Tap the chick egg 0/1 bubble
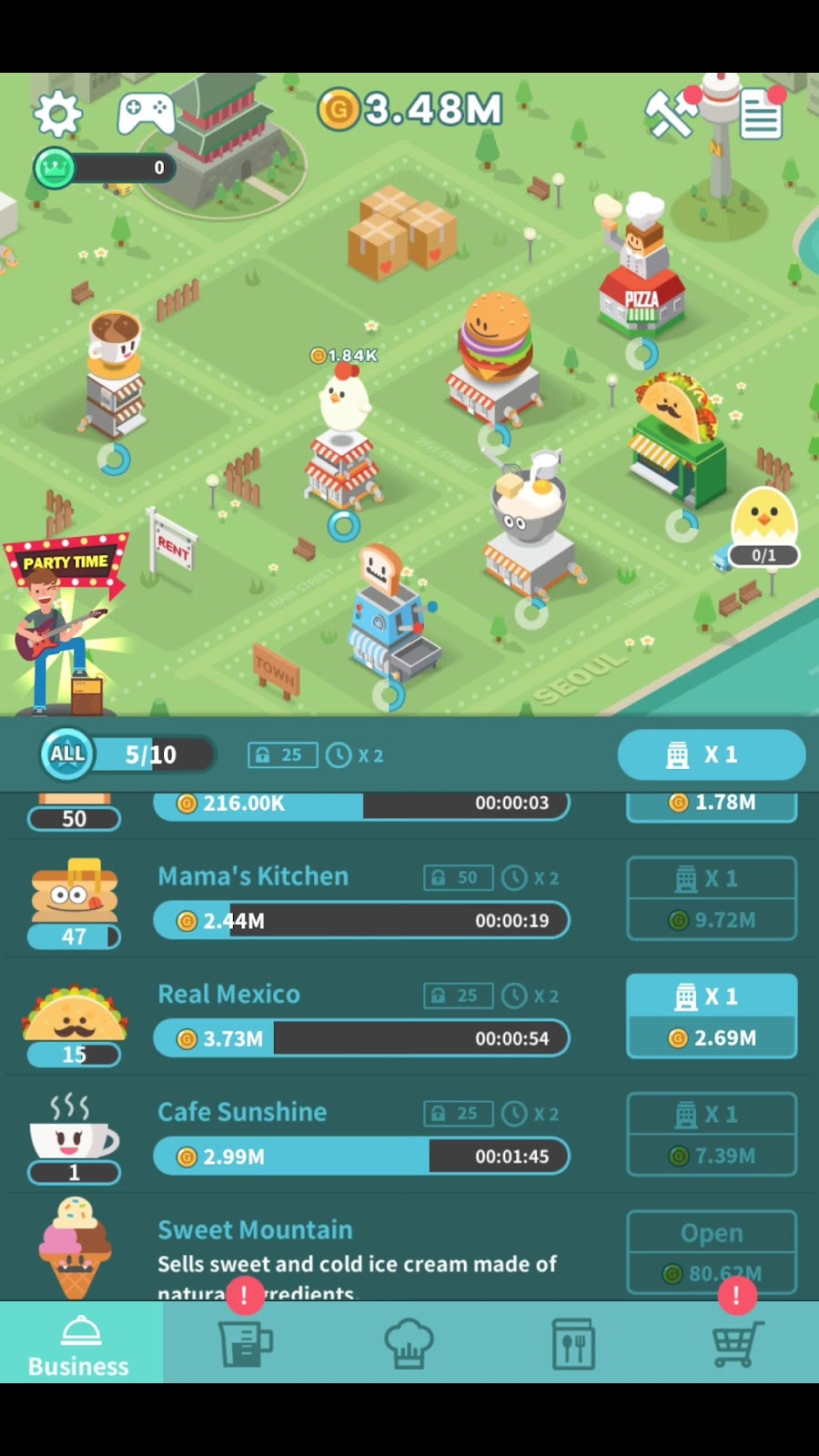Screen dimensions: 819x1456 [x=764, y=529]
